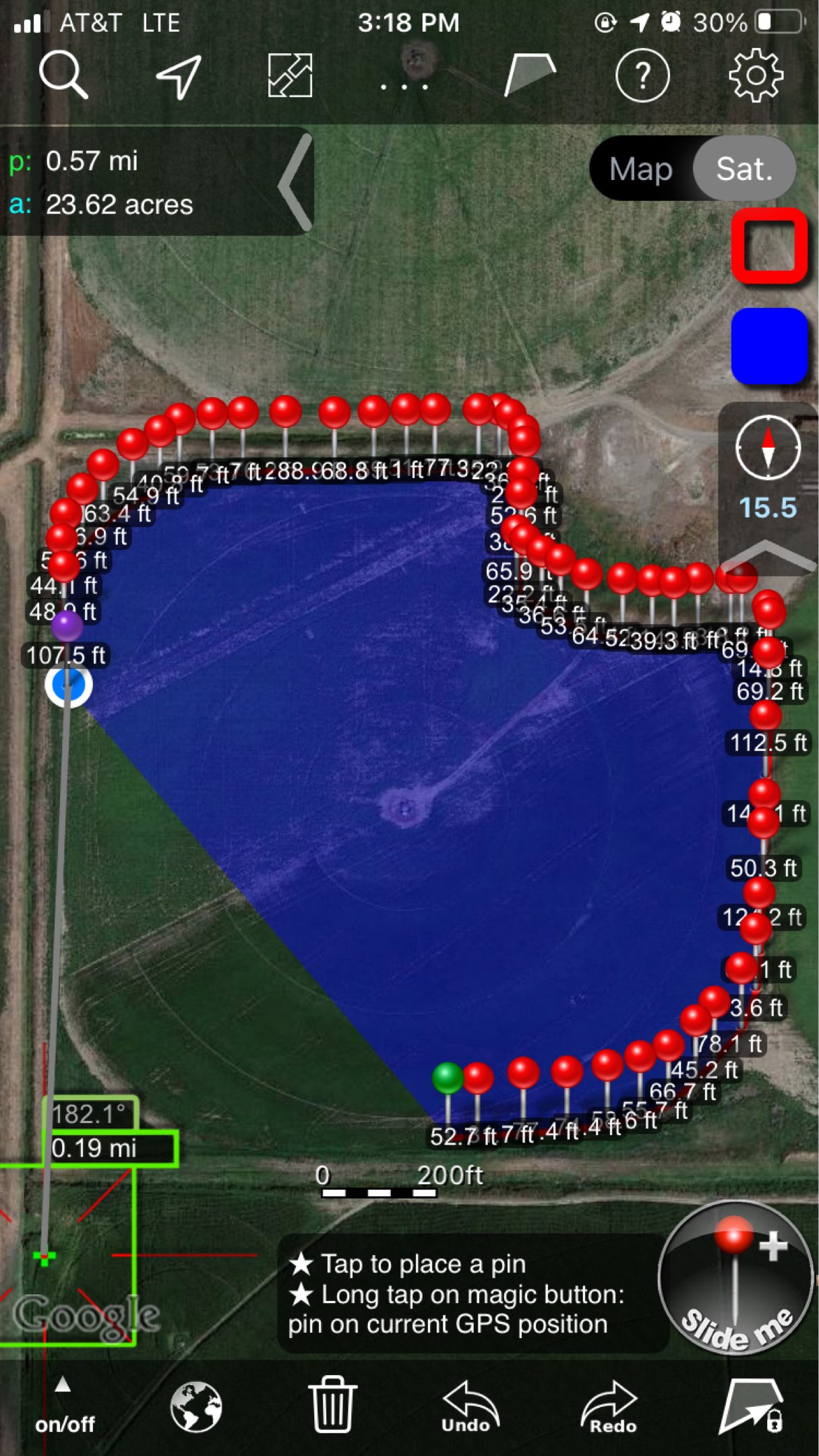
Task: Tap the compass to reset north
Action: point(768,448)
